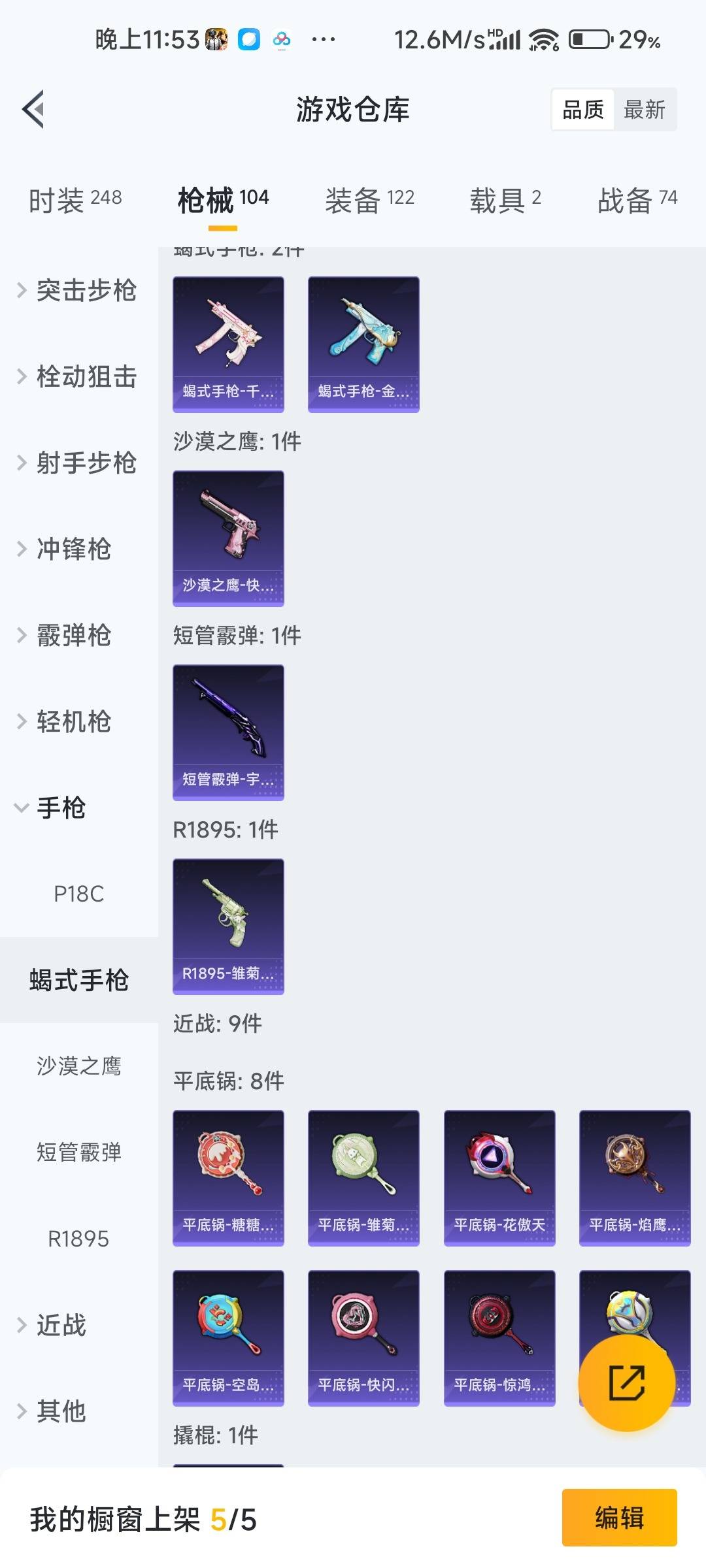The height and width of the screenshot is (1568, 706).
Task: Select the 沙漠之鹰 sidebar subcategory
Action: [x=78, y=1067]
